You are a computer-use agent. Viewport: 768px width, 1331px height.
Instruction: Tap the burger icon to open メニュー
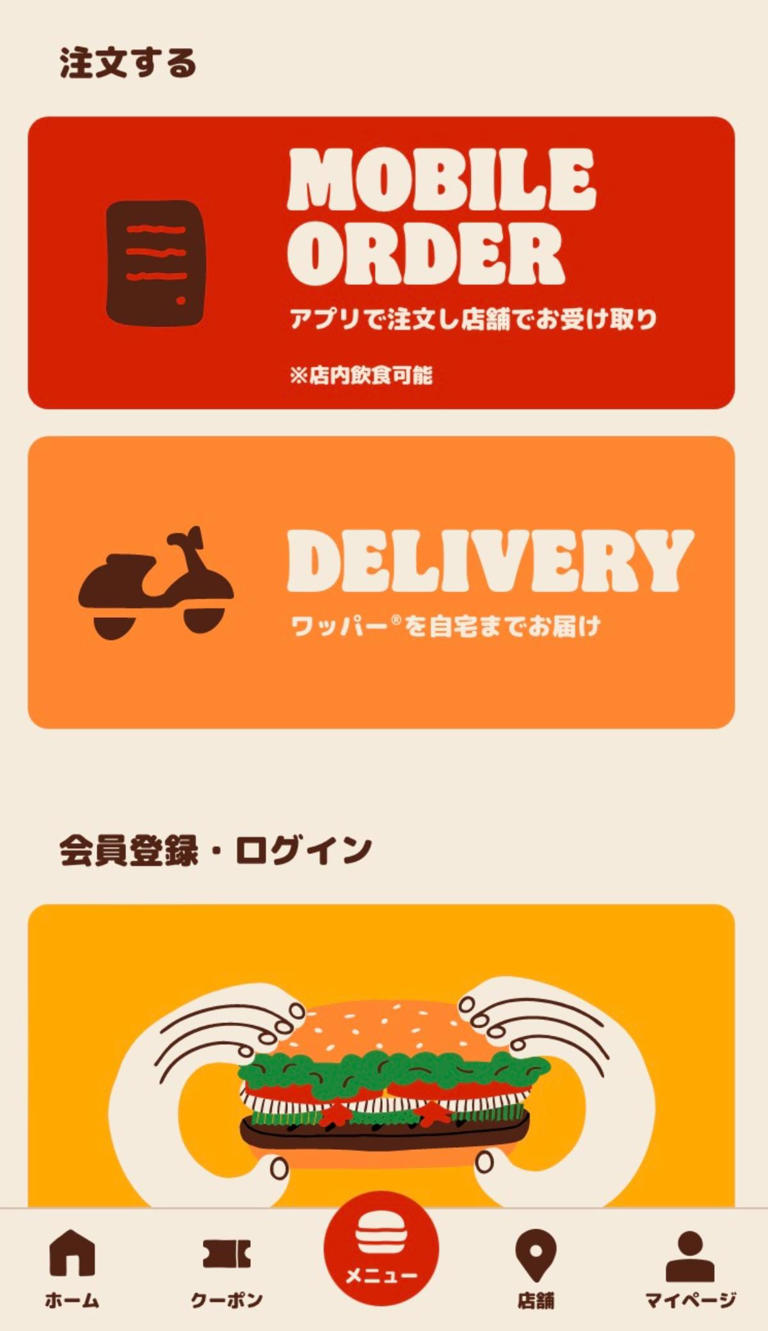coord(383,1232)
